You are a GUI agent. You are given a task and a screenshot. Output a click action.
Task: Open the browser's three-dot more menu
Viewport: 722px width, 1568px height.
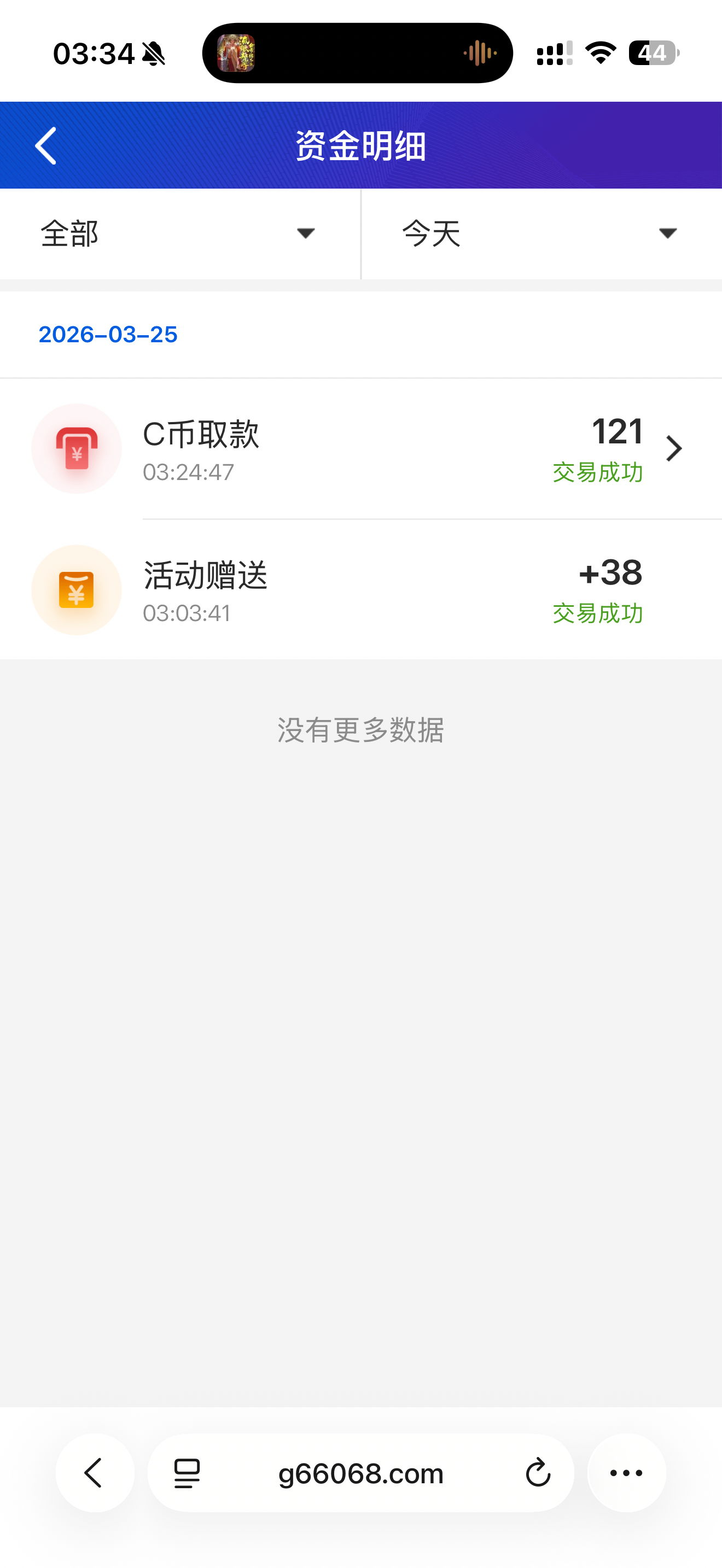click(x=626, y=1473)
